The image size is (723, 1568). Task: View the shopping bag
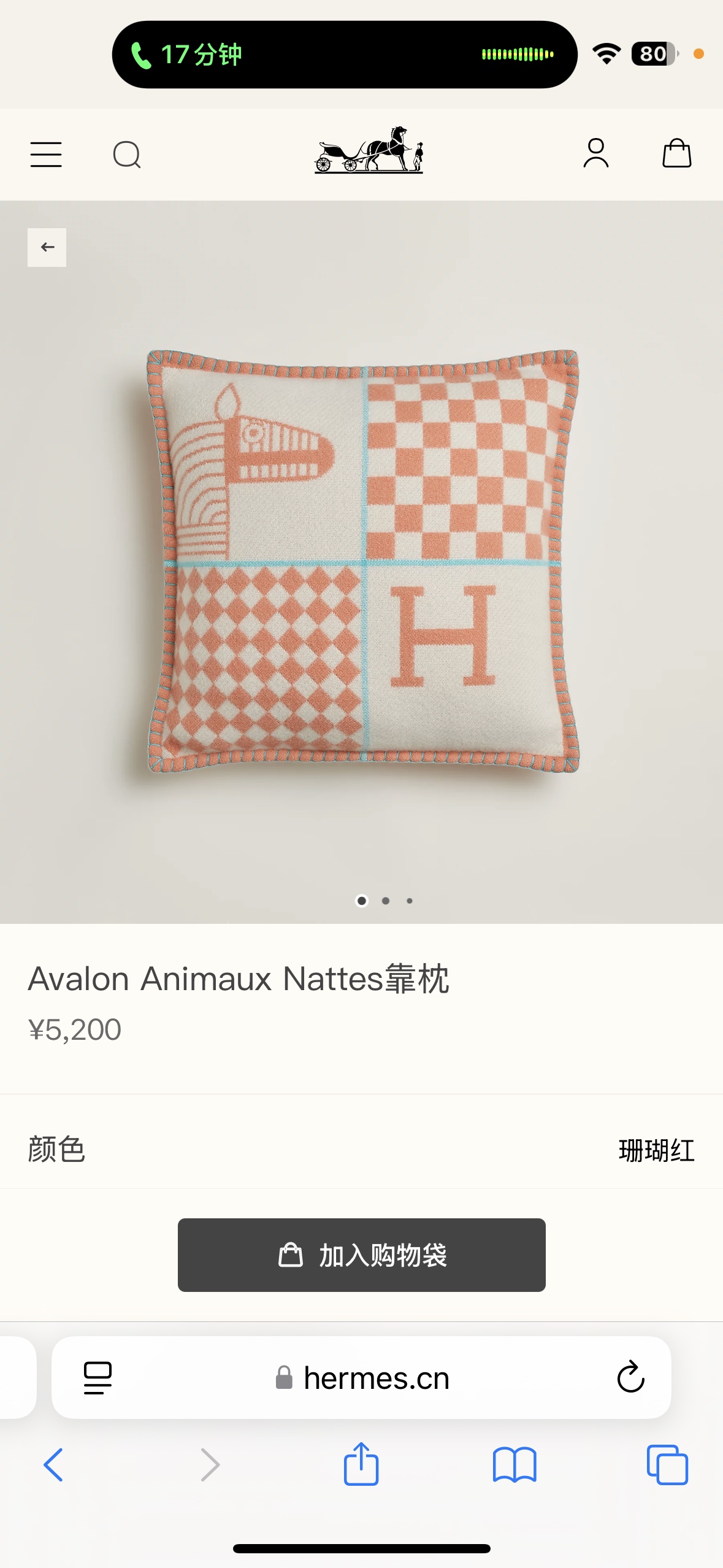coord(676,153)
